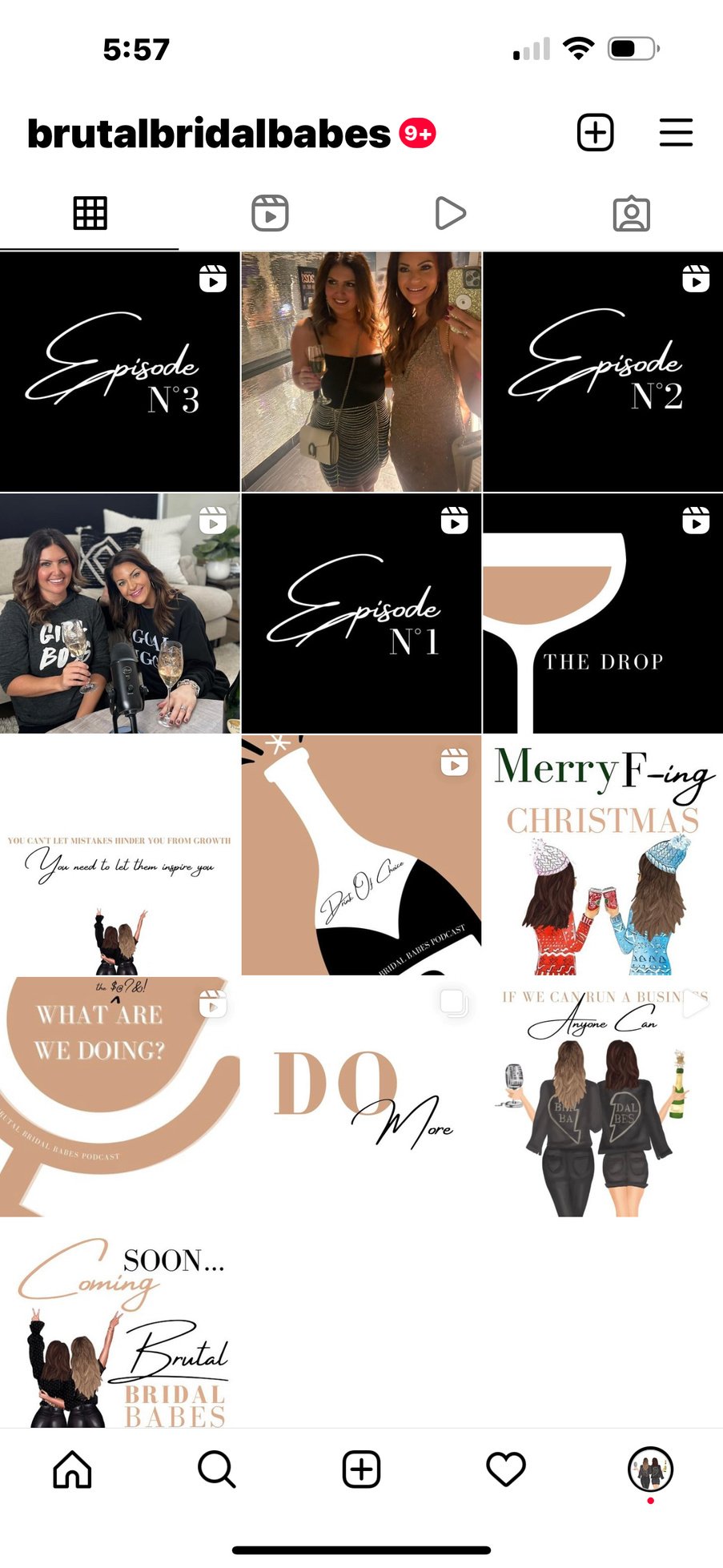Screen dimensions: 723x1568
Task: Tap the bottom bar create plus button
Action: 361,1470
